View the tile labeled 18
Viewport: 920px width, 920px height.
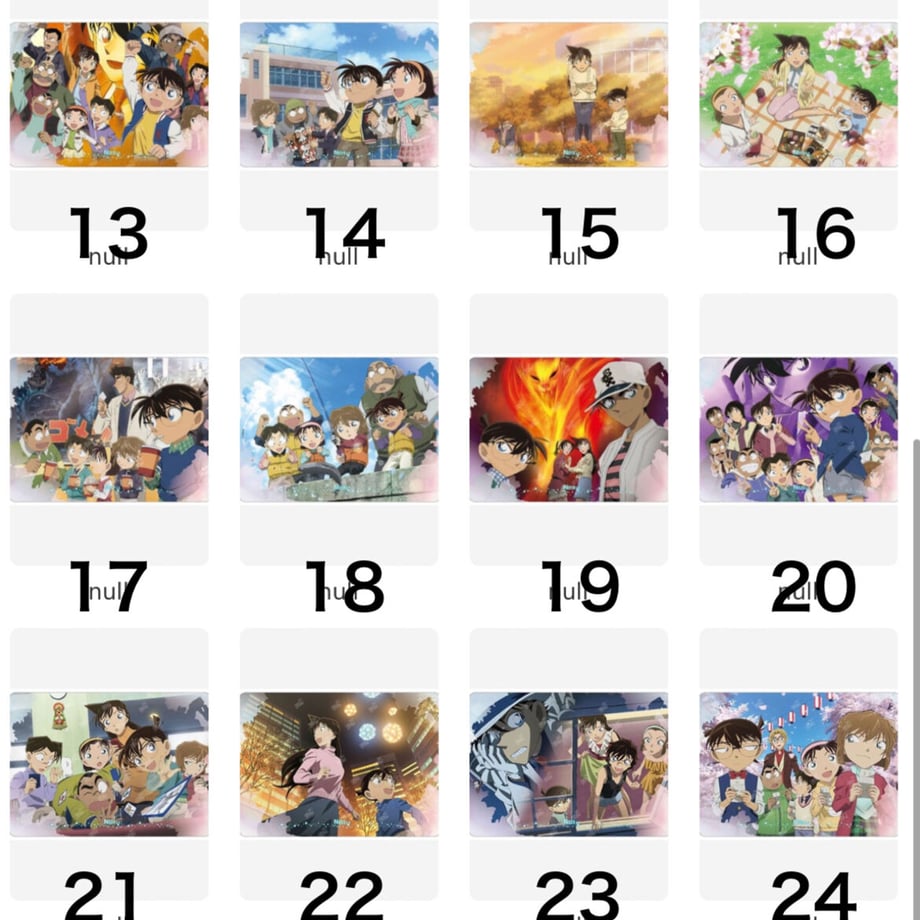(339, 429)
